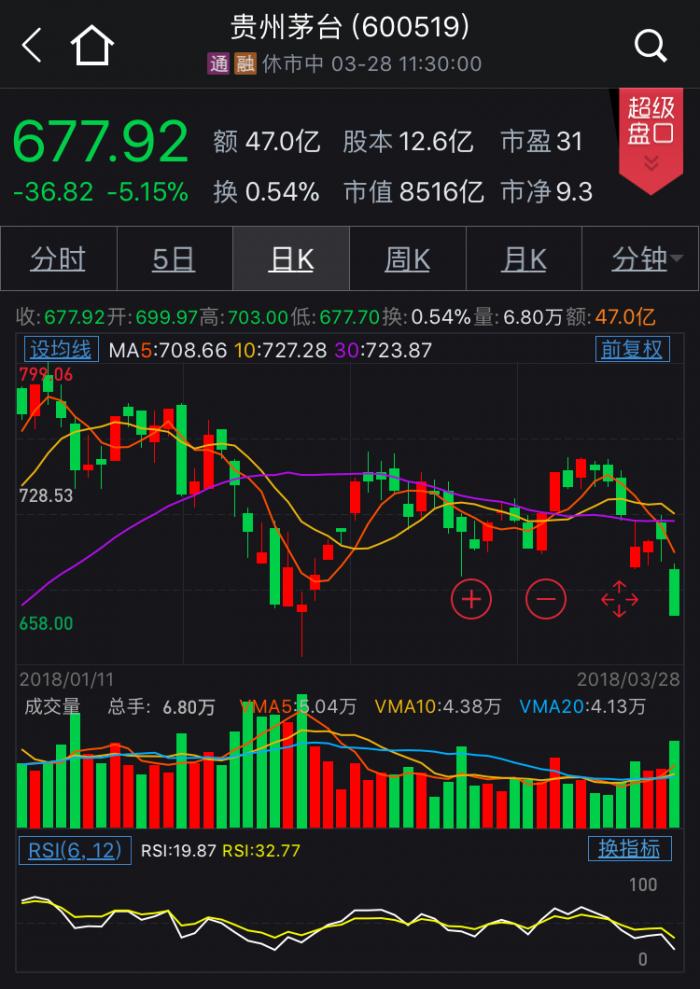The image size is (700, 989).
Task: Zoom out the K-line chart
Action: [546, 599]
